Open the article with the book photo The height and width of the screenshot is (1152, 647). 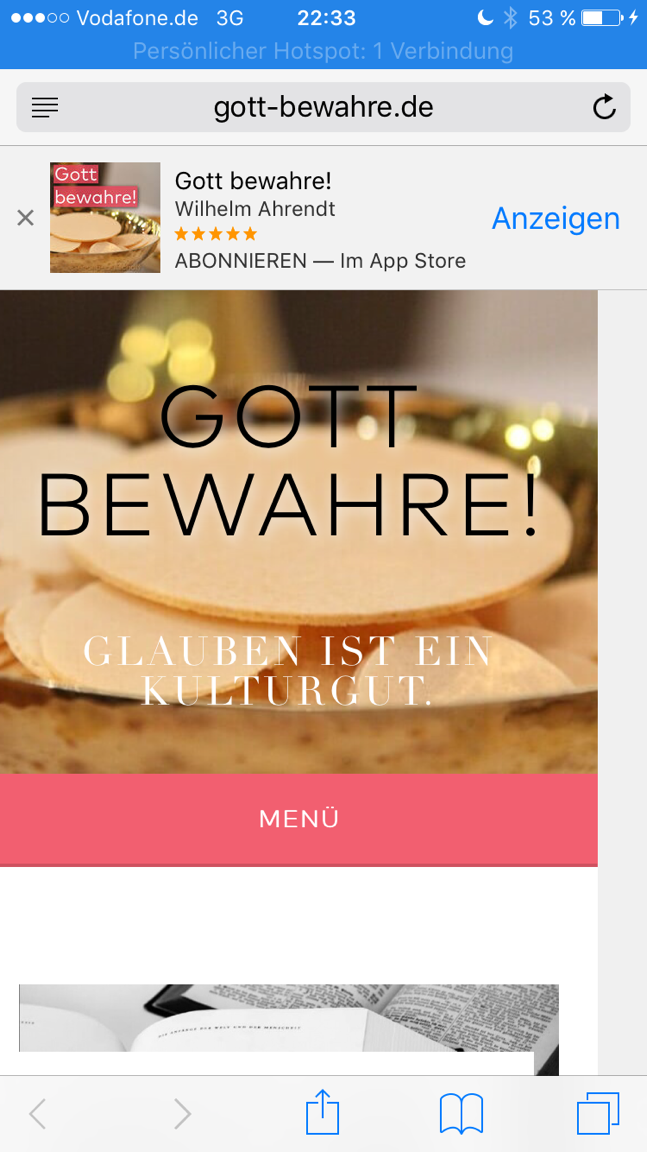pos(288,1020)
